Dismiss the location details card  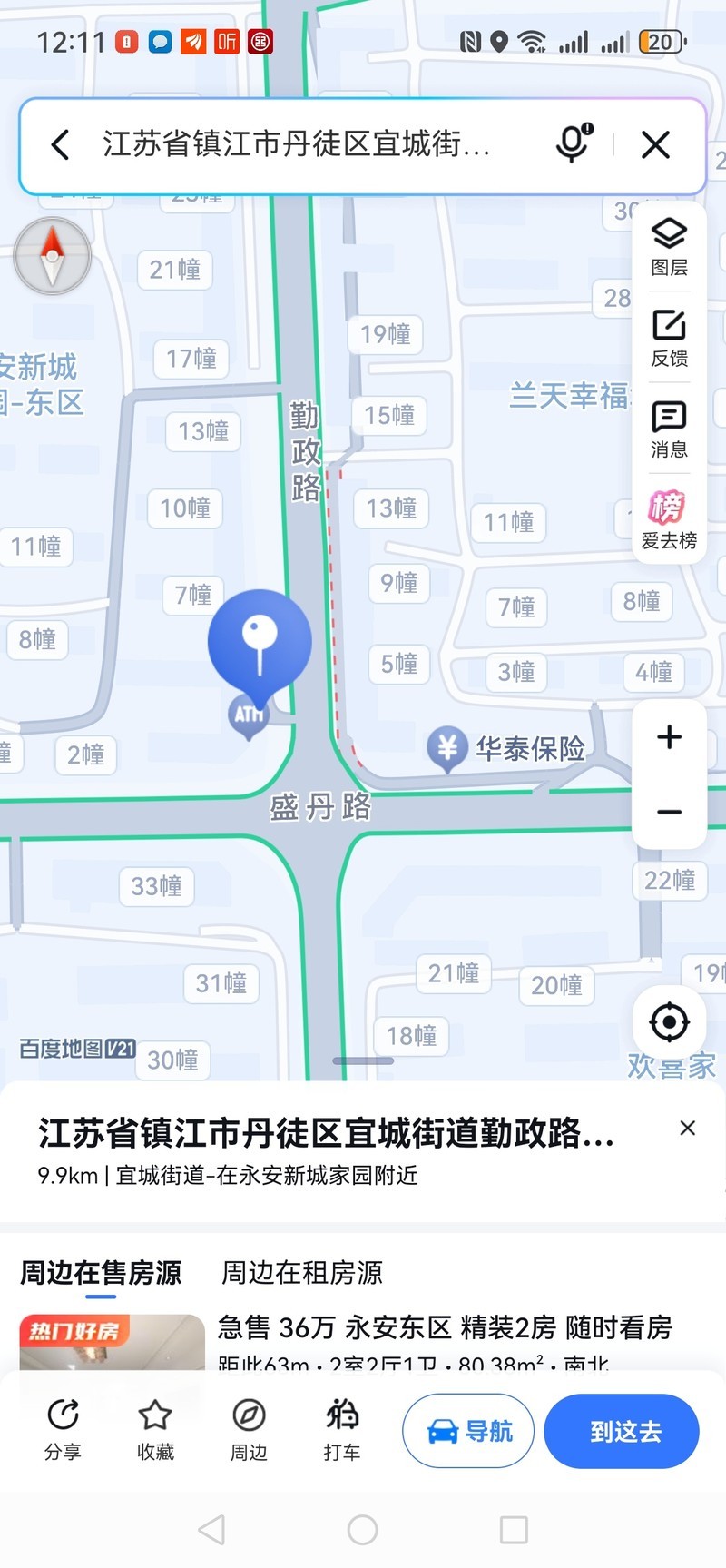[688, 1128]
